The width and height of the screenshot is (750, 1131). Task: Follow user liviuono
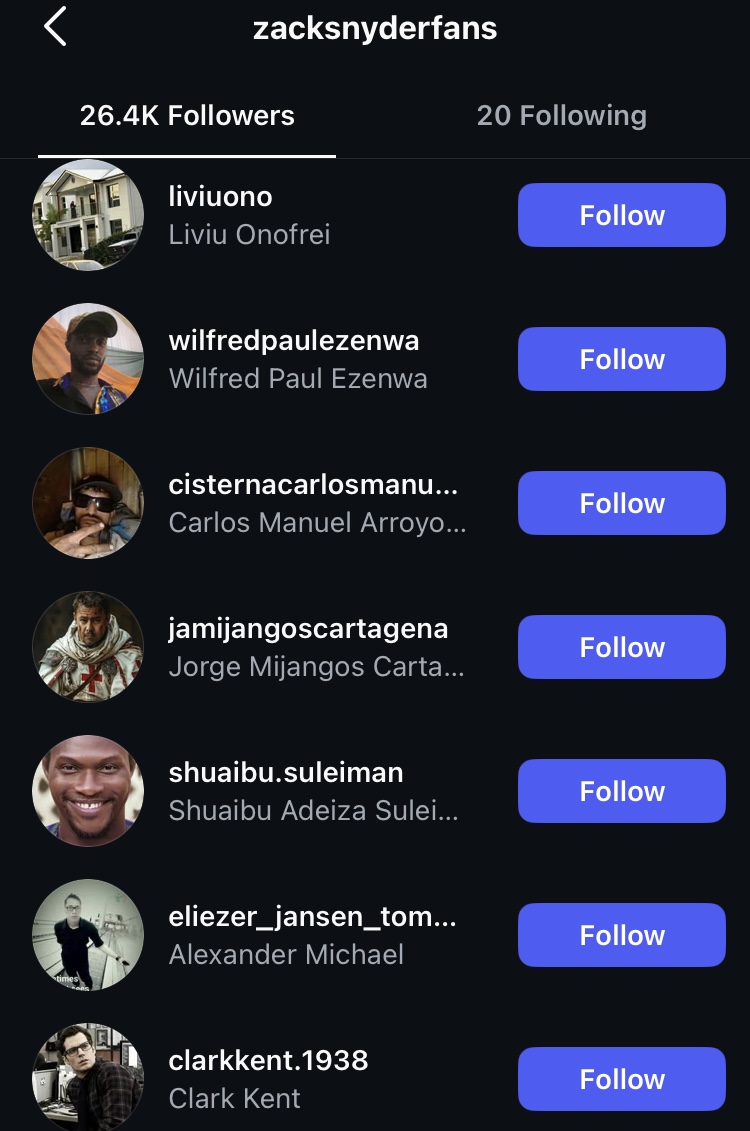pos(621,215)
